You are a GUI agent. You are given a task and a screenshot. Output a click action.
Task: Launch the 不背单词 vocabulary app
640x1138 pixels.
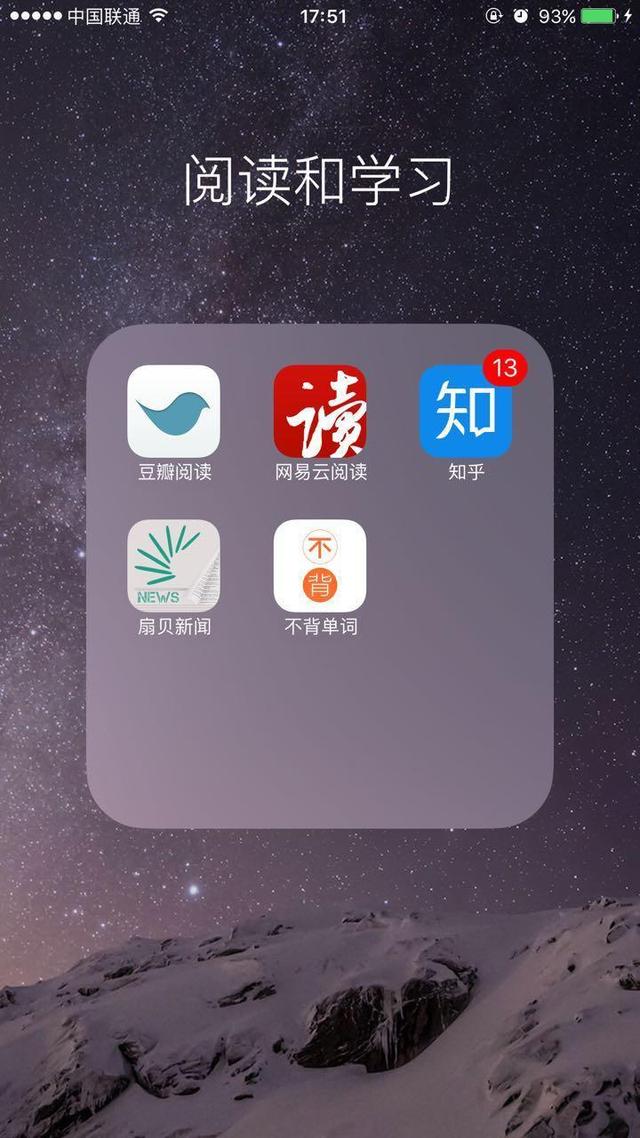point(320,565)
